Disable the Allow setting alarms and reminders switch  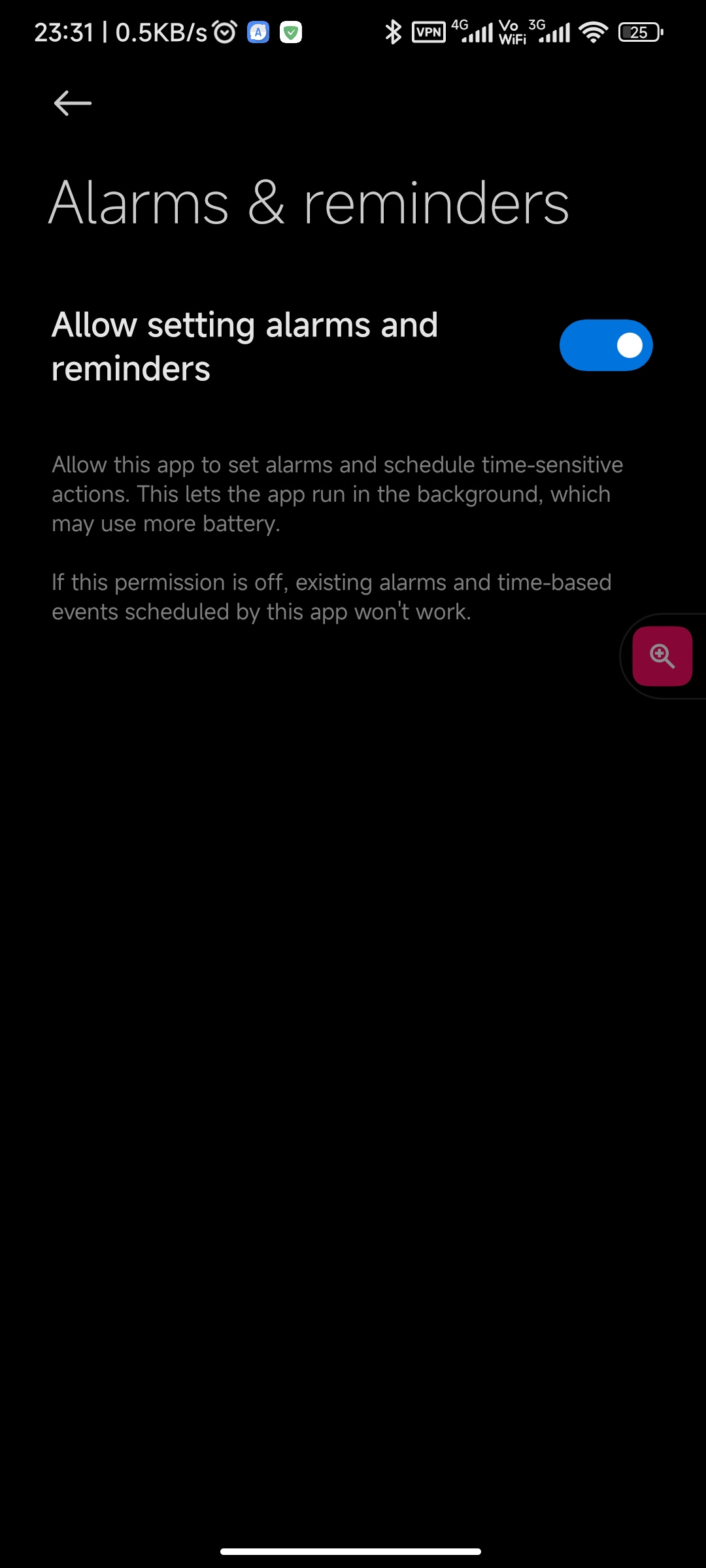tap(606, 345)
